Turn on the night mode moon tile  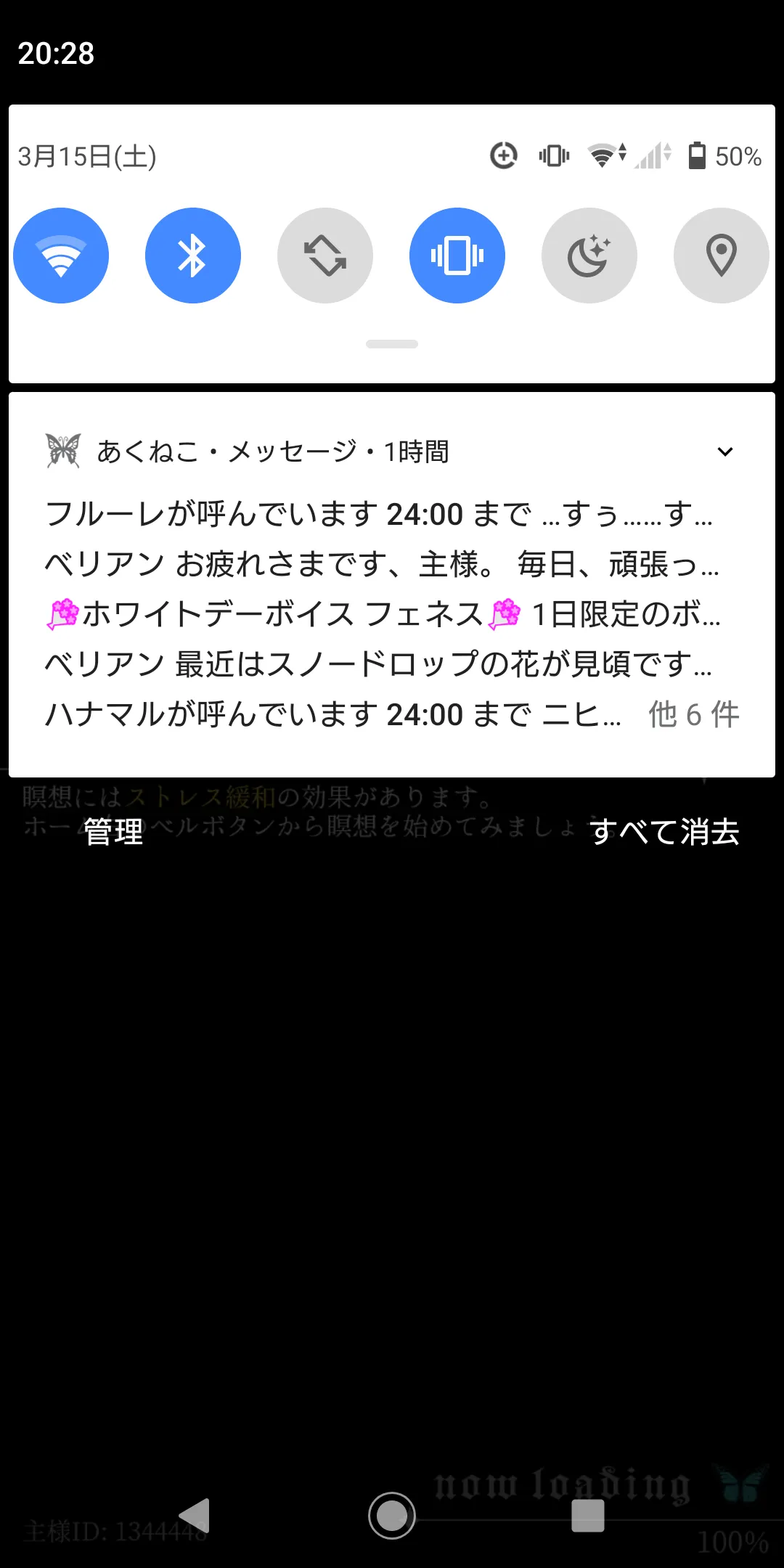(589, 256)
